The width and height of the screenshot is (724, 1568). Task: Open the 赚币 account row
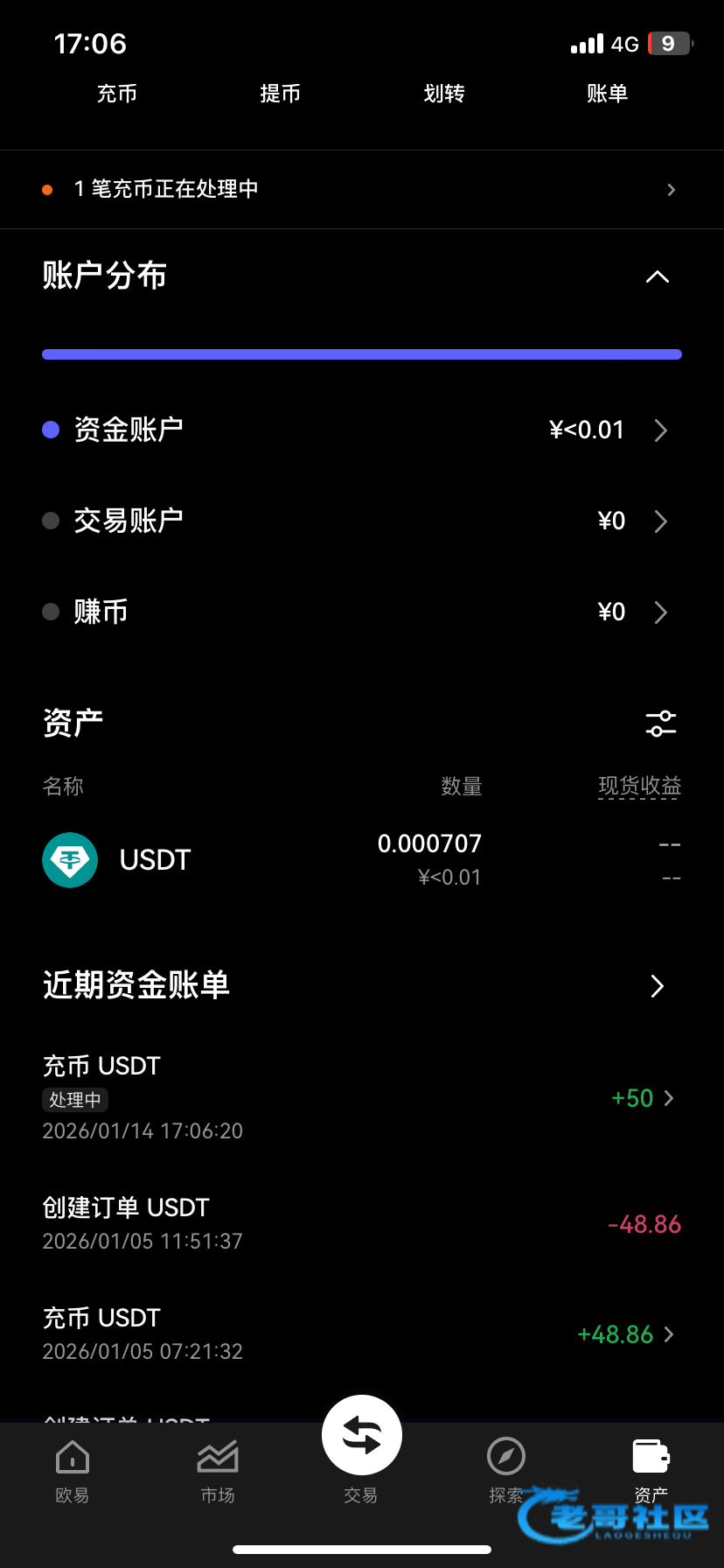tap(361, 612)
